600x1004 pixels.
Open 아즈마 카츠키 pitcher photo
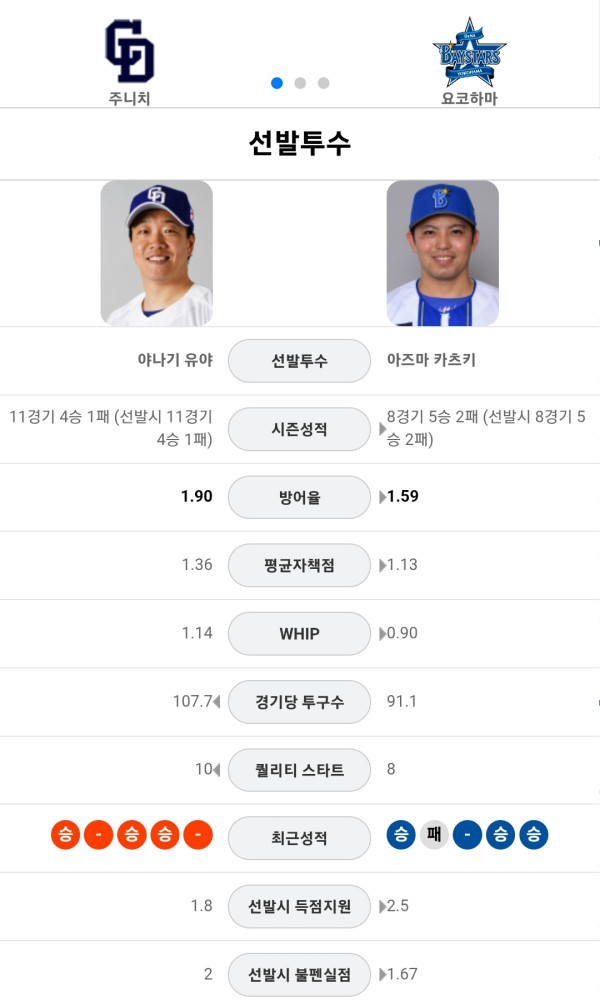coord(442,254)
